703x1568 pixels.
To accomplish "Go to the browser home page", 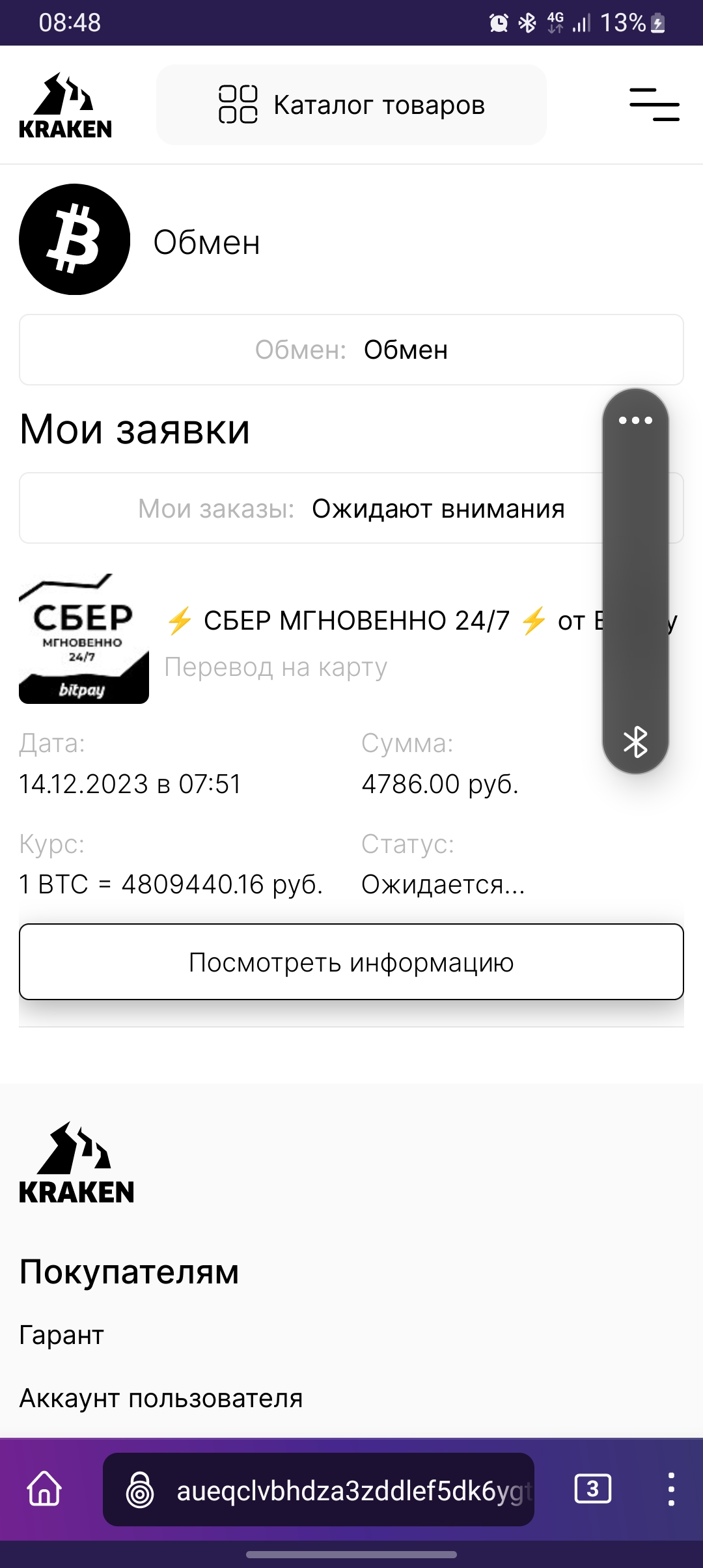I will (x=44, y=1489).
